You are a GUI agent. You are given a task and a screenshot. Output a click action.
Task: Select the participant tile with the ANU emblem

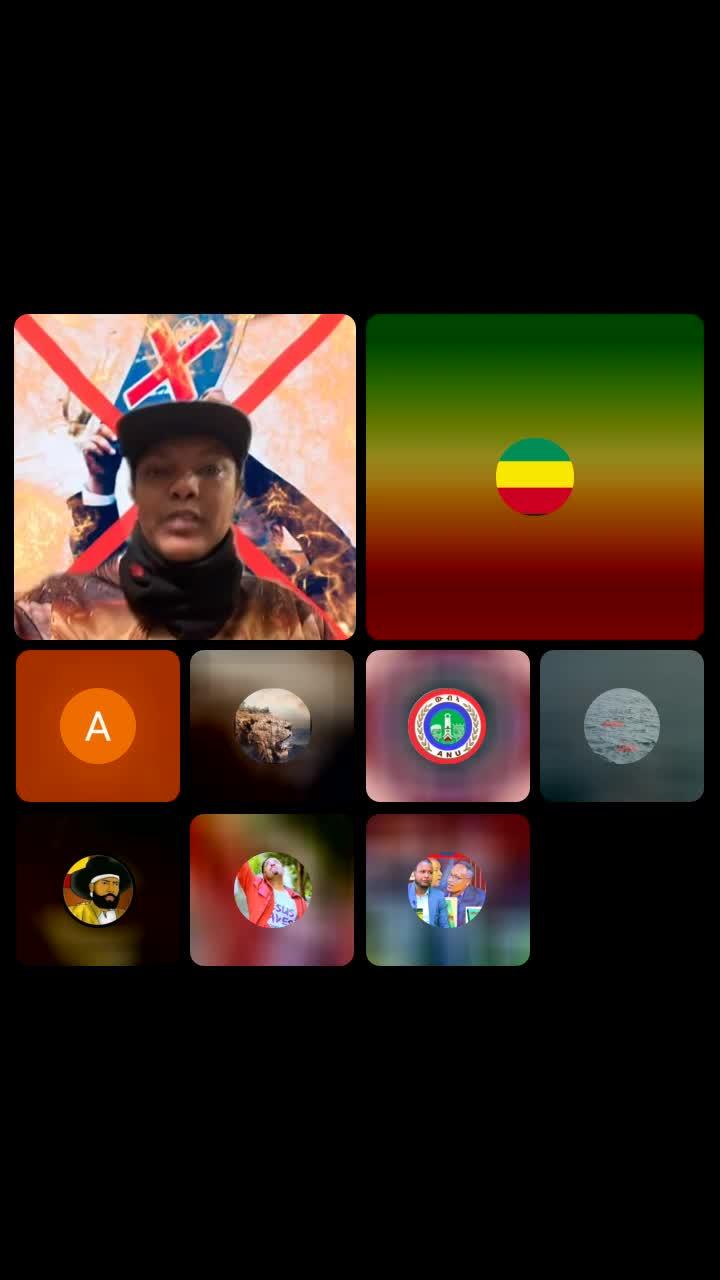pyautogui.click(x=447, y=726)
